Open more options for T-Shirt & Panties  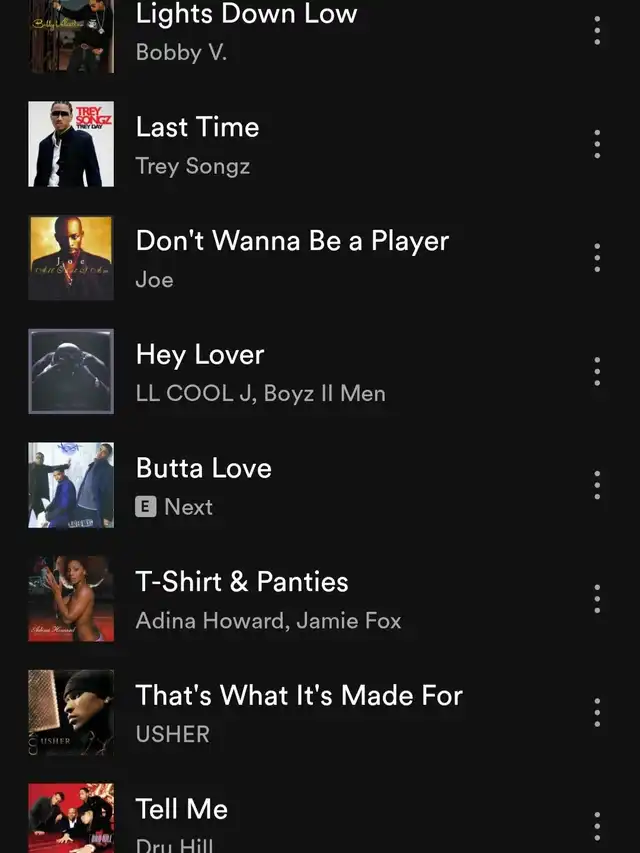pyautogui.click(x=597, y=599)
